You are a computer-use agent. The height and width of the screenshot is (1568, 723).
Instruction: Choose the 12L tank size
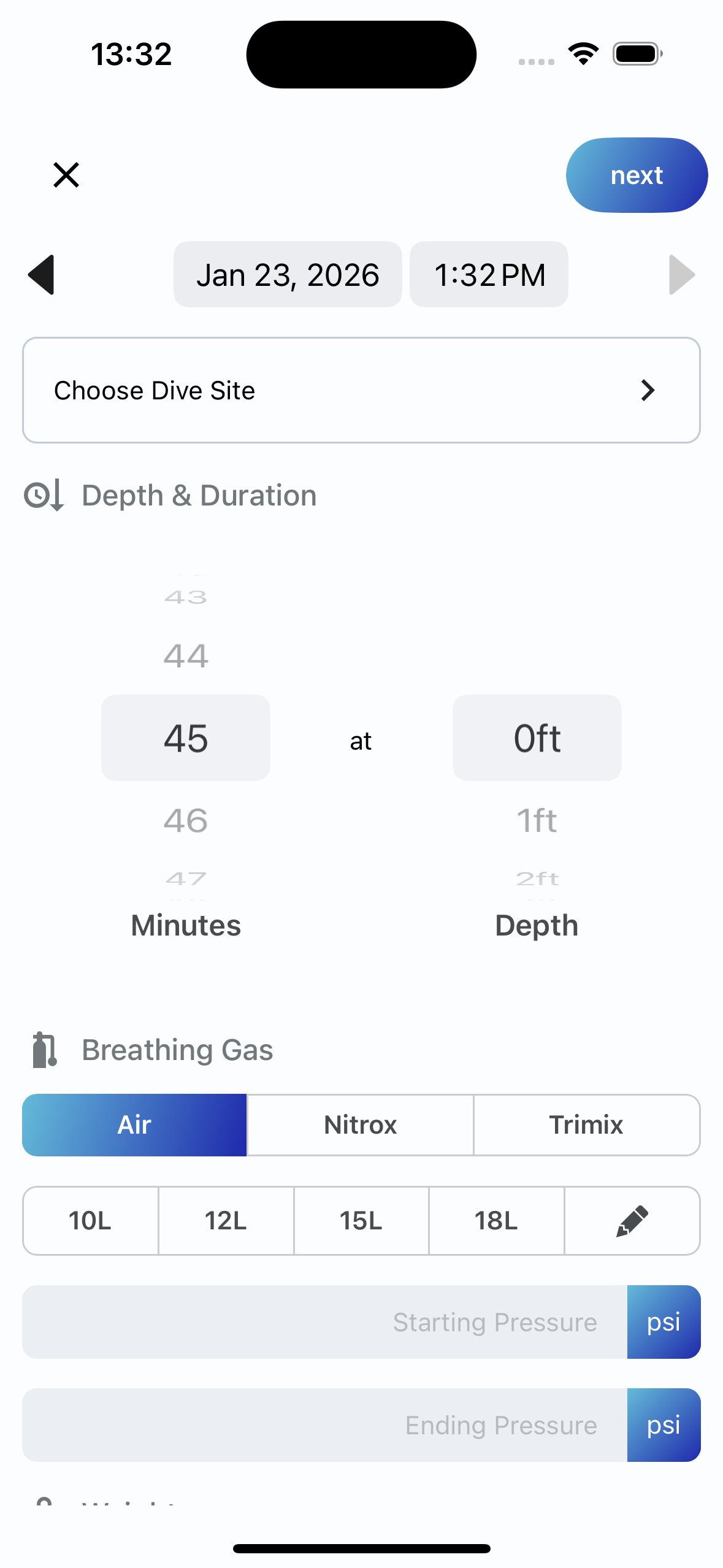(226, 1220)
